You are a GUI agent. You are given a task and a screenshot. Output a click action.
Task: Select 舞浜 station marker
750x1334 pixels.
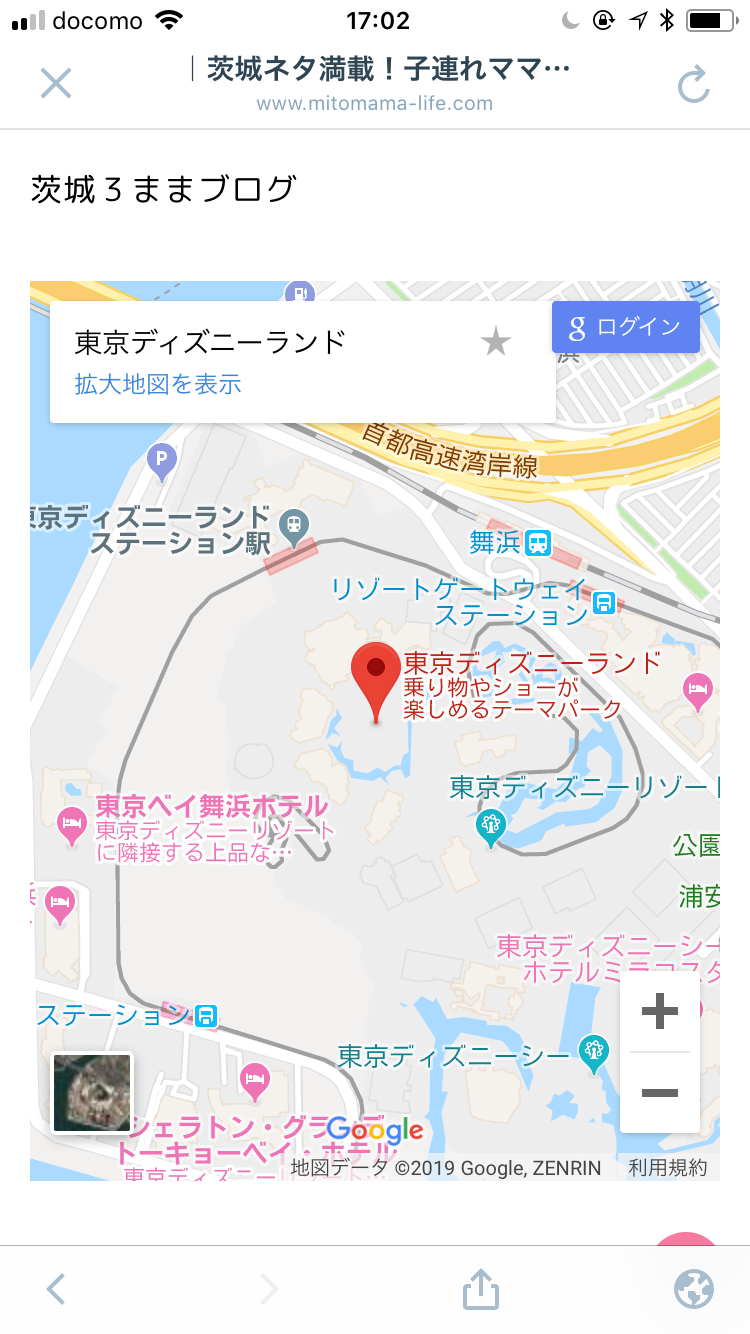click(539, 543)
